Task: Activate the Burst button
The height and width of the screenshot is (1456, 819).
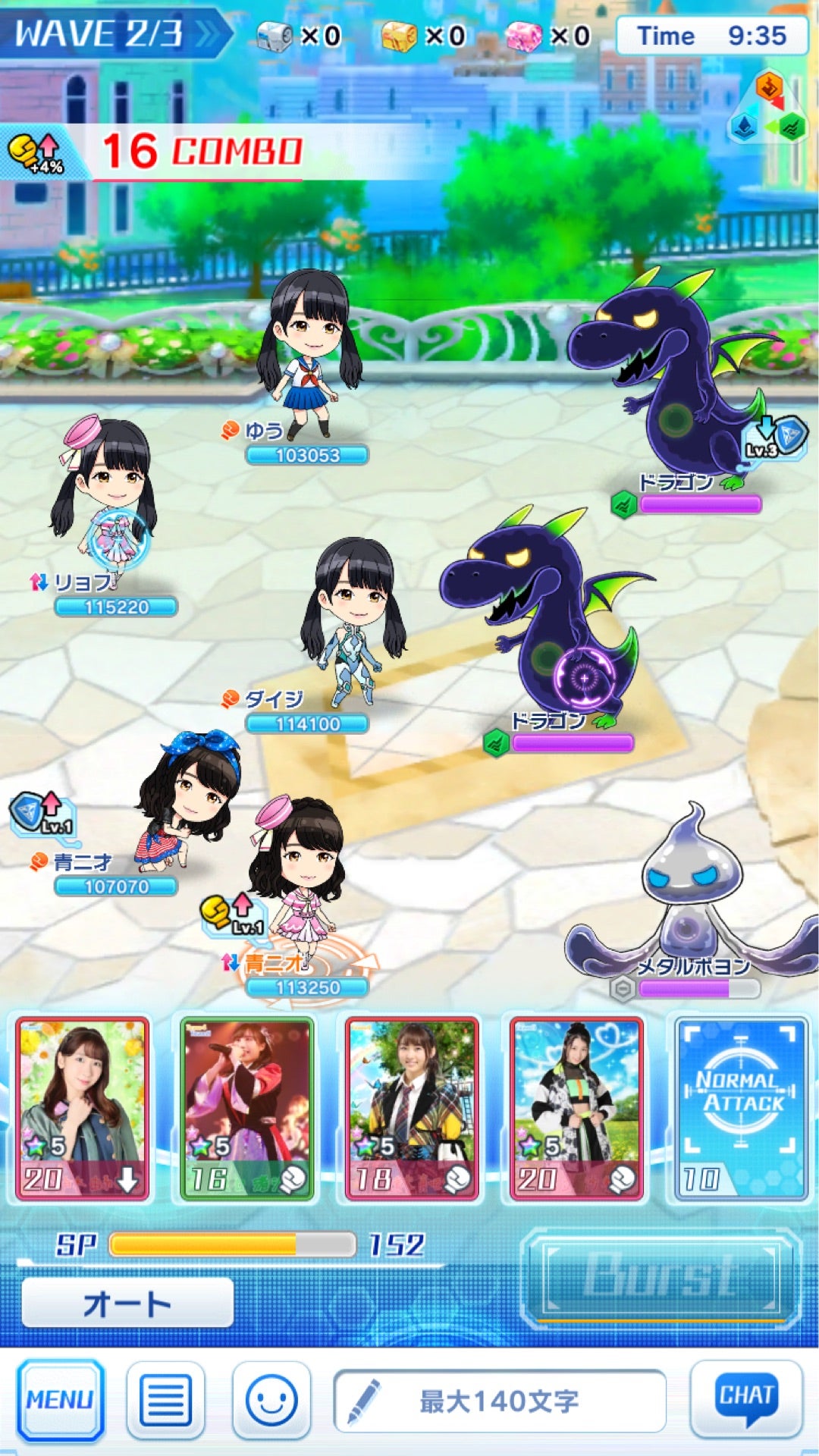Action: (661, 1277)
